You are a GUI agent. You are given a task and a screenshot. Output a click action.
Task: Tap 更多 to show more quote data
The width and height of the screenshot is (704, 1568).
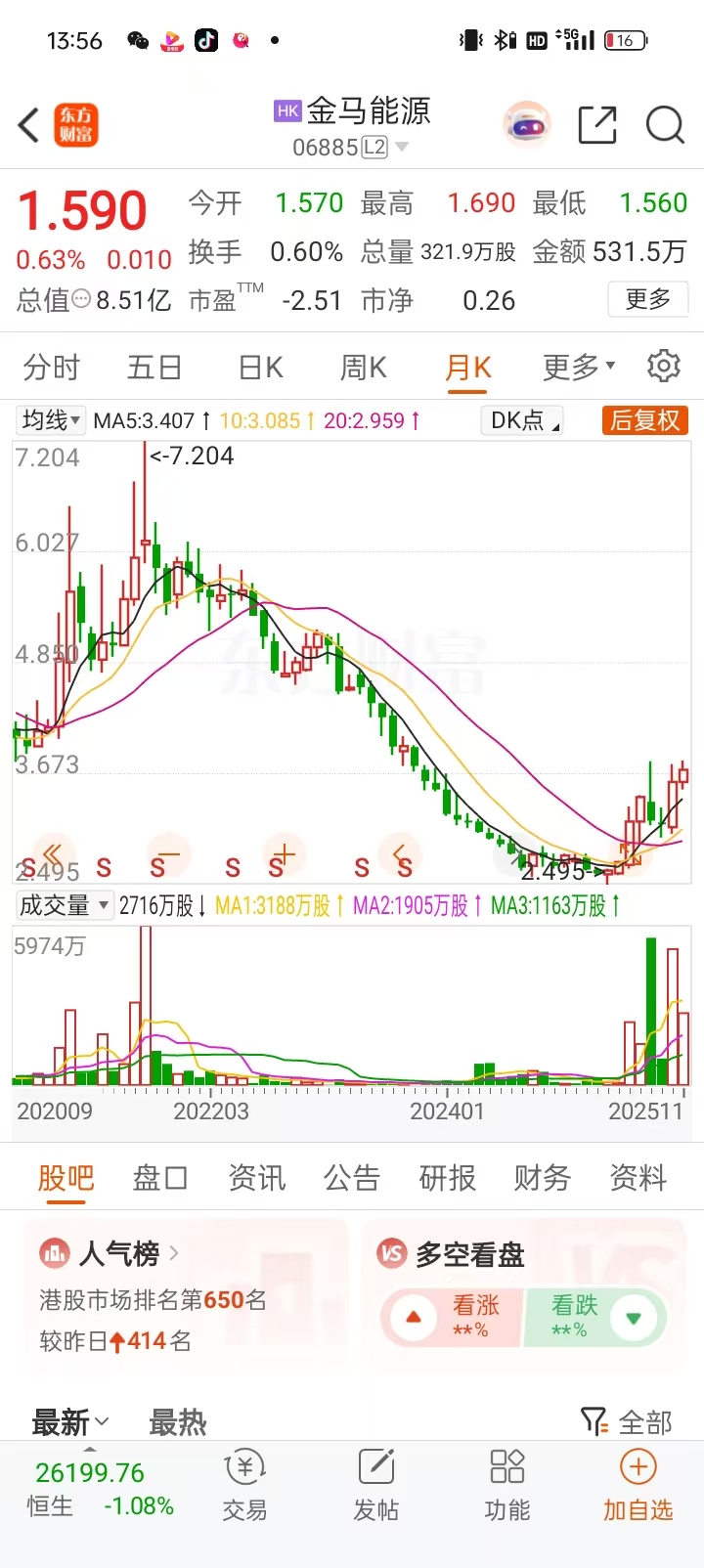pyautogui.click(x=648, y=299)
